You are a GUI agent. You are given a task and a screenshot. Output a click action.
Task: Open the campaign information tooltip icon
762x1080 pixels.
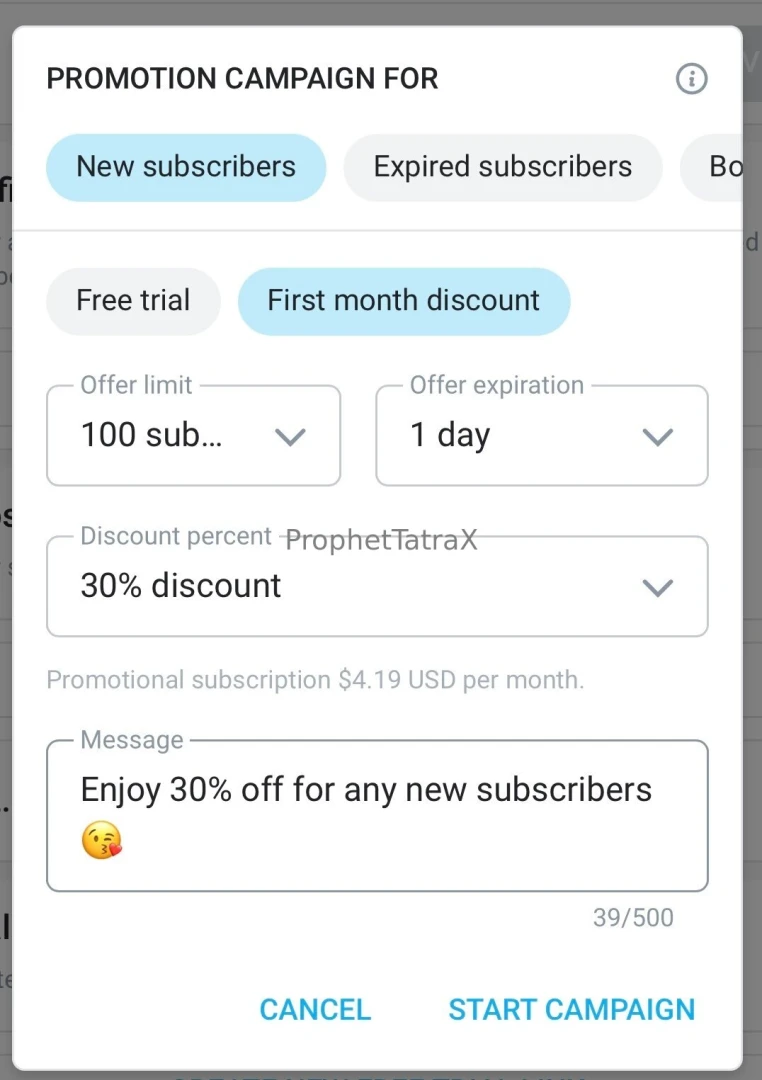point(691,79)
